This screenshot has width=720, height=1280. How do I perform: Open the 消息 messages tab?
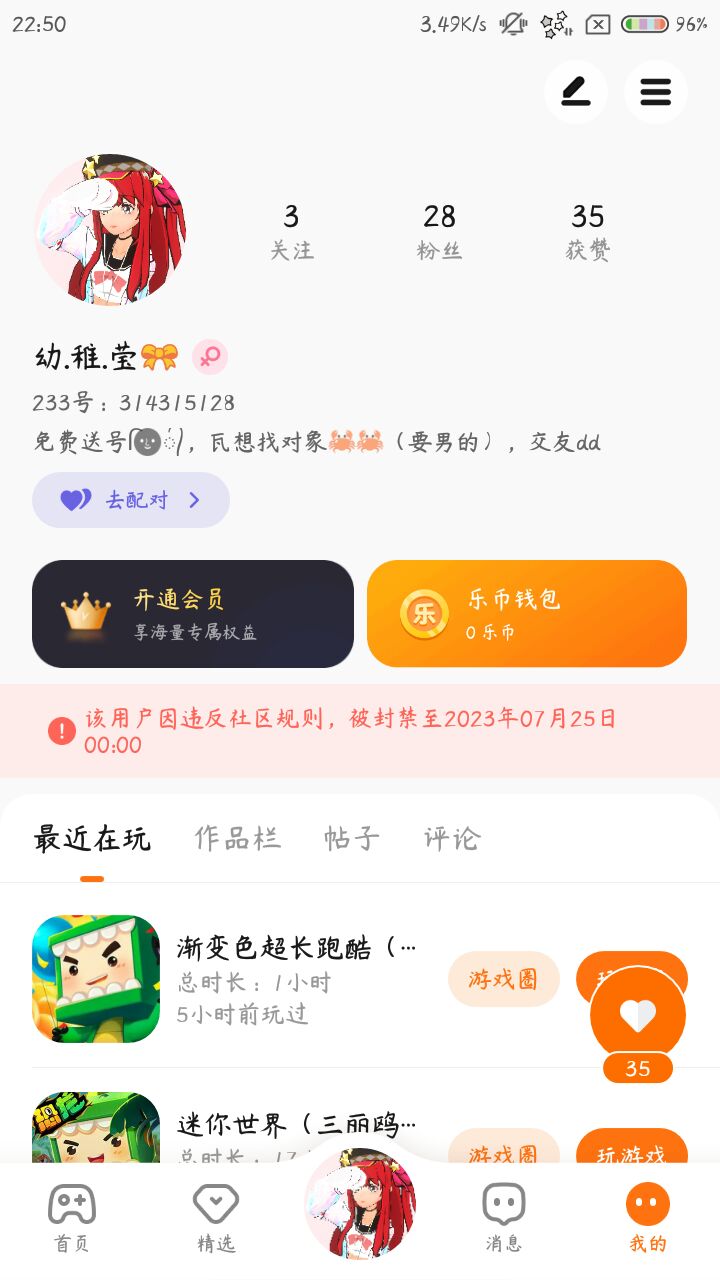503,1217
